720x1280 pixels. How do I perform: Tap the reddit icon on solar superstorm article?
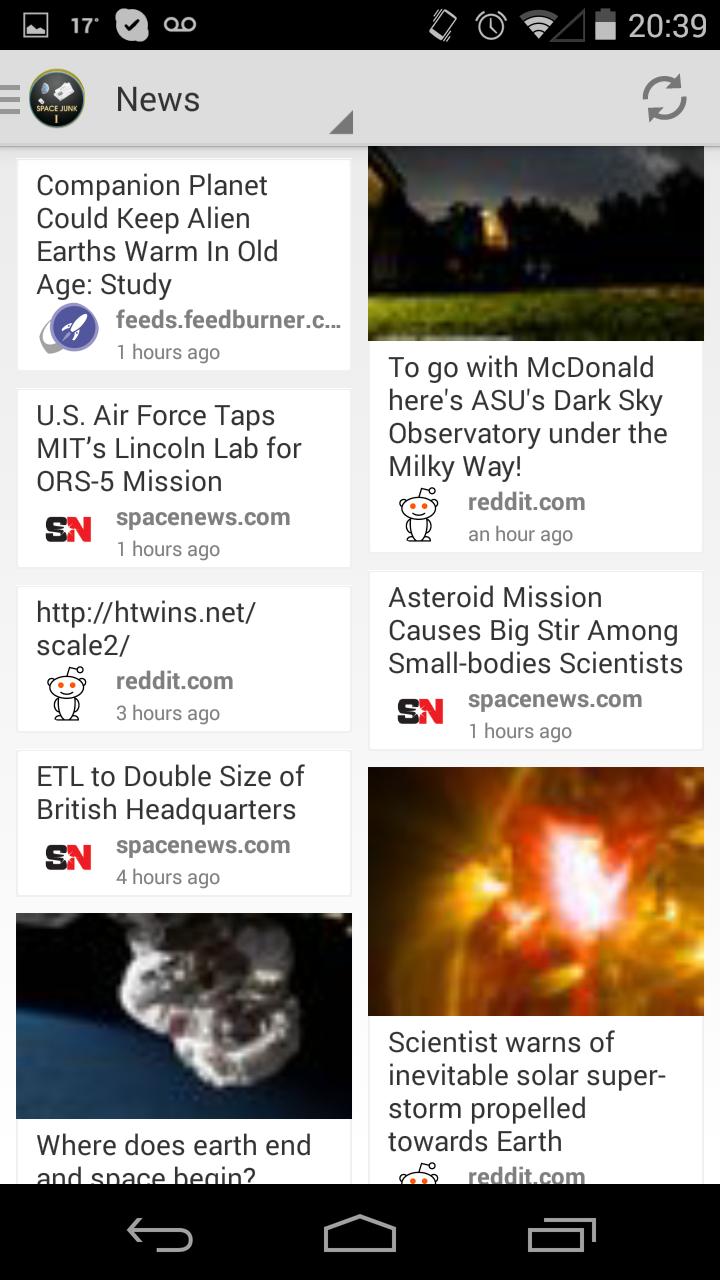click(x=419, y=1172)
